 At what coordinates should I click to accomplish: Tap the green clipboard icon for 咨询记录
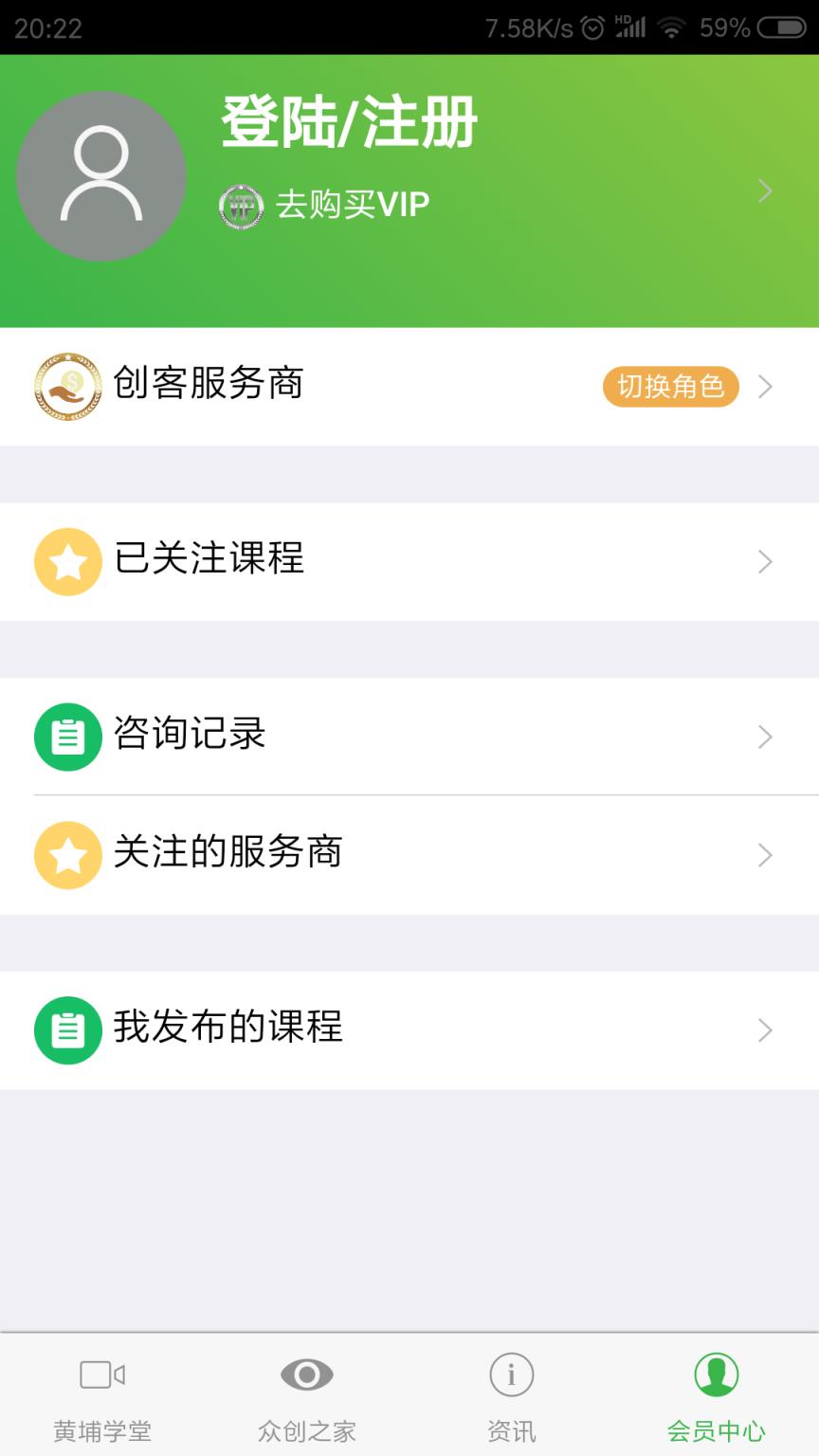click(67, 737)
